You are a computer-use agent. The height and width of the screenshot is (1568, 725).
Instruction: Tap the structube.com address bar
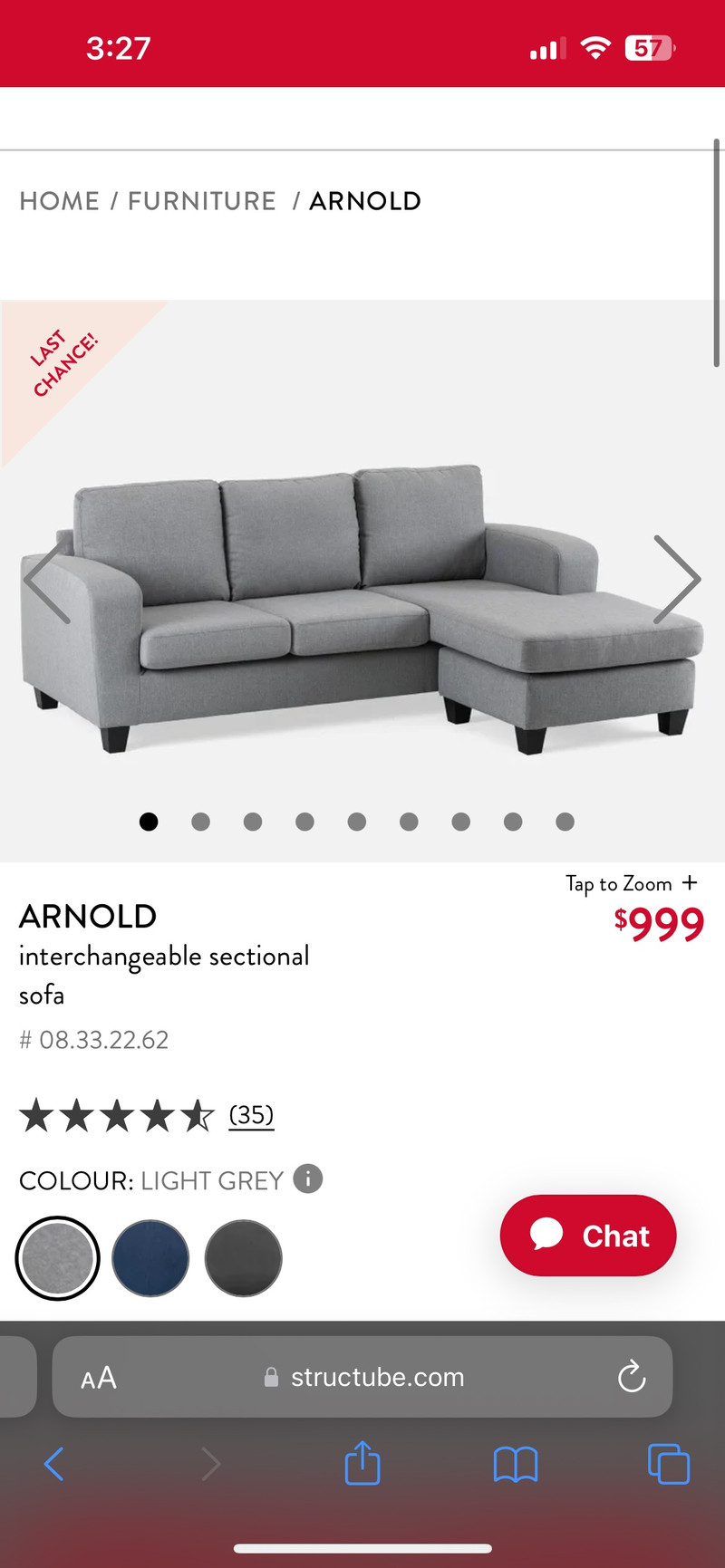coord(377,1377)
